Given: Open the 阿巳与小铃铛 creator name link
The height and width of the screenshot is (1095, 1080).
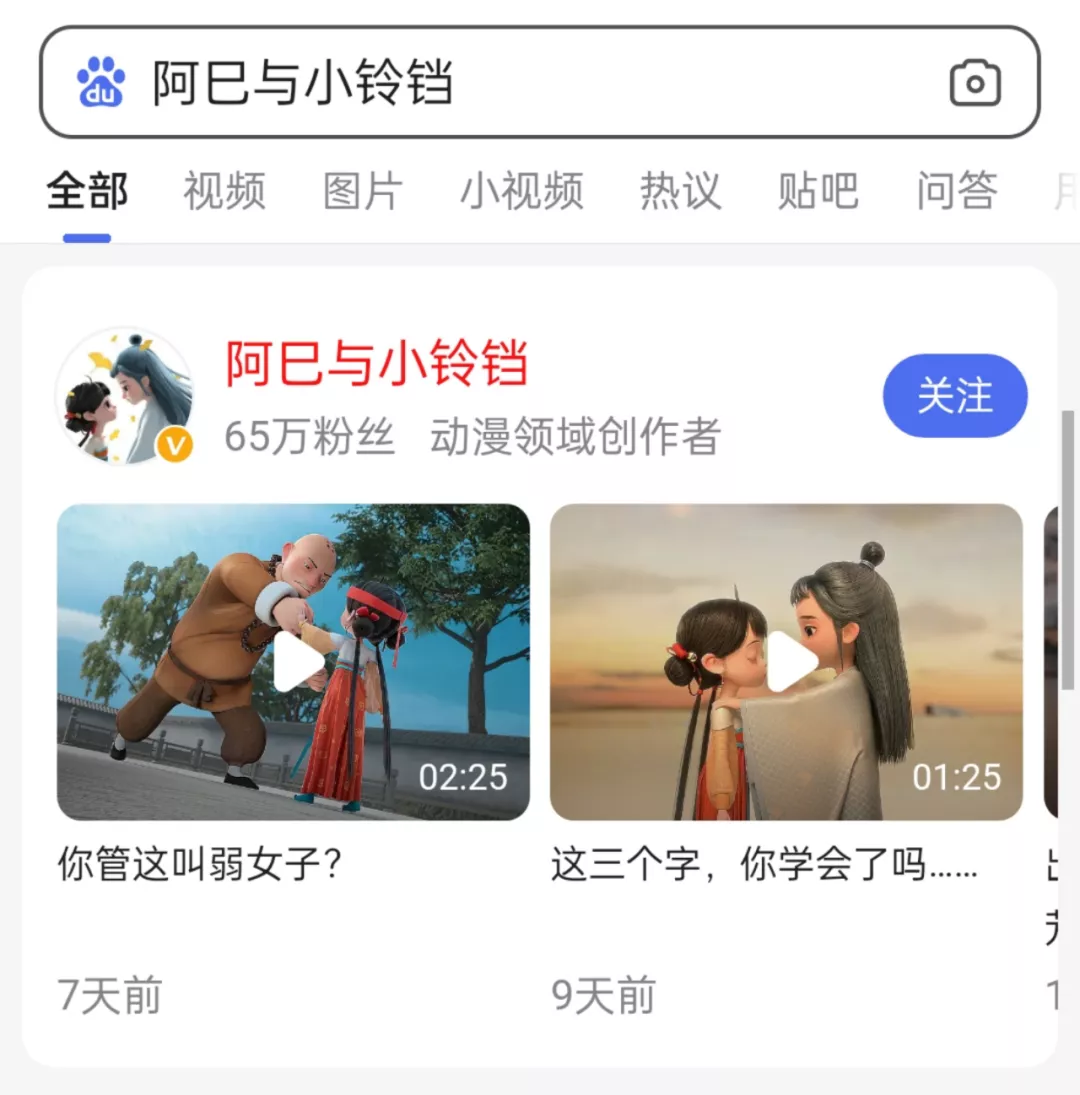Looking at the screenshot, I should tap(374, 366).
